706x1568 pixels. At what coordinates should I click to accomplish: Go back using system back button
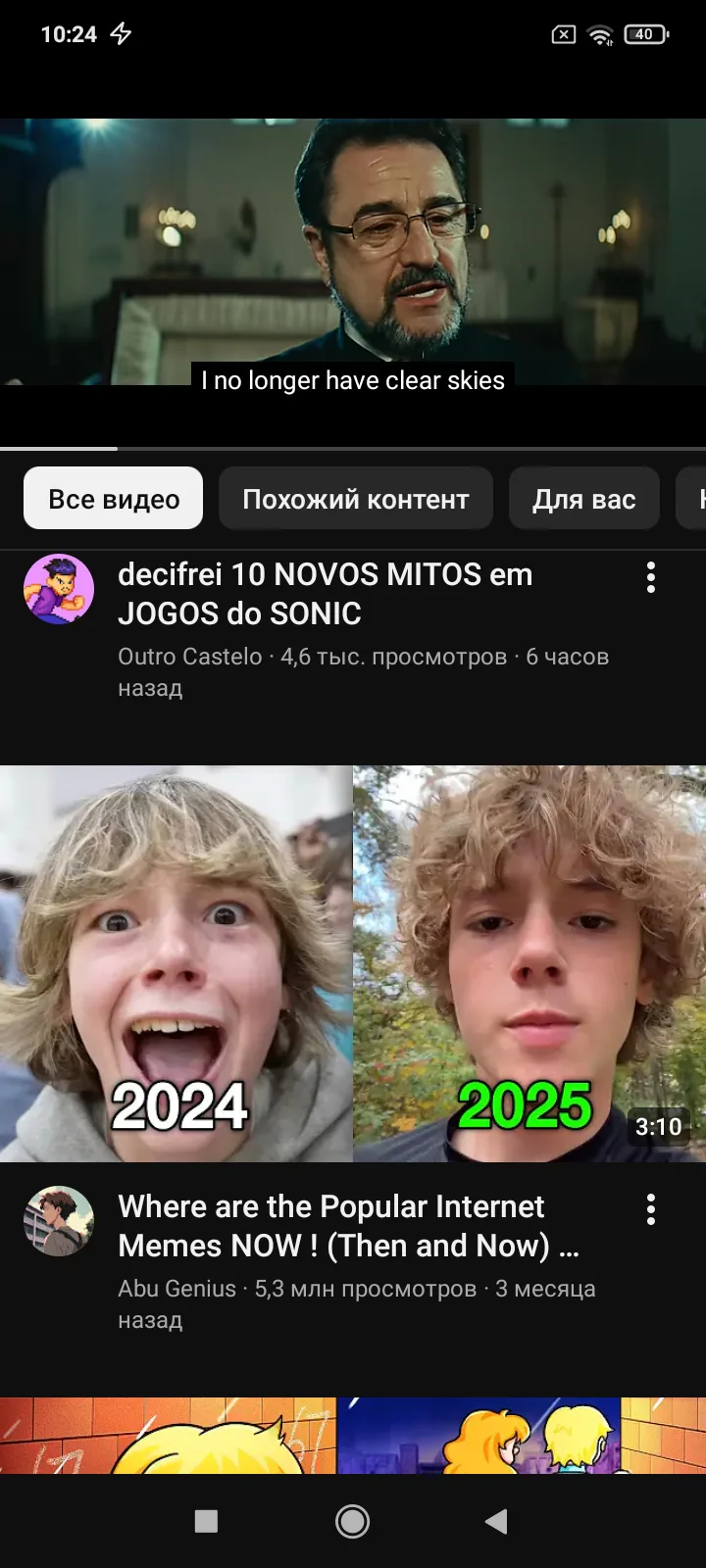point(496,1521)
